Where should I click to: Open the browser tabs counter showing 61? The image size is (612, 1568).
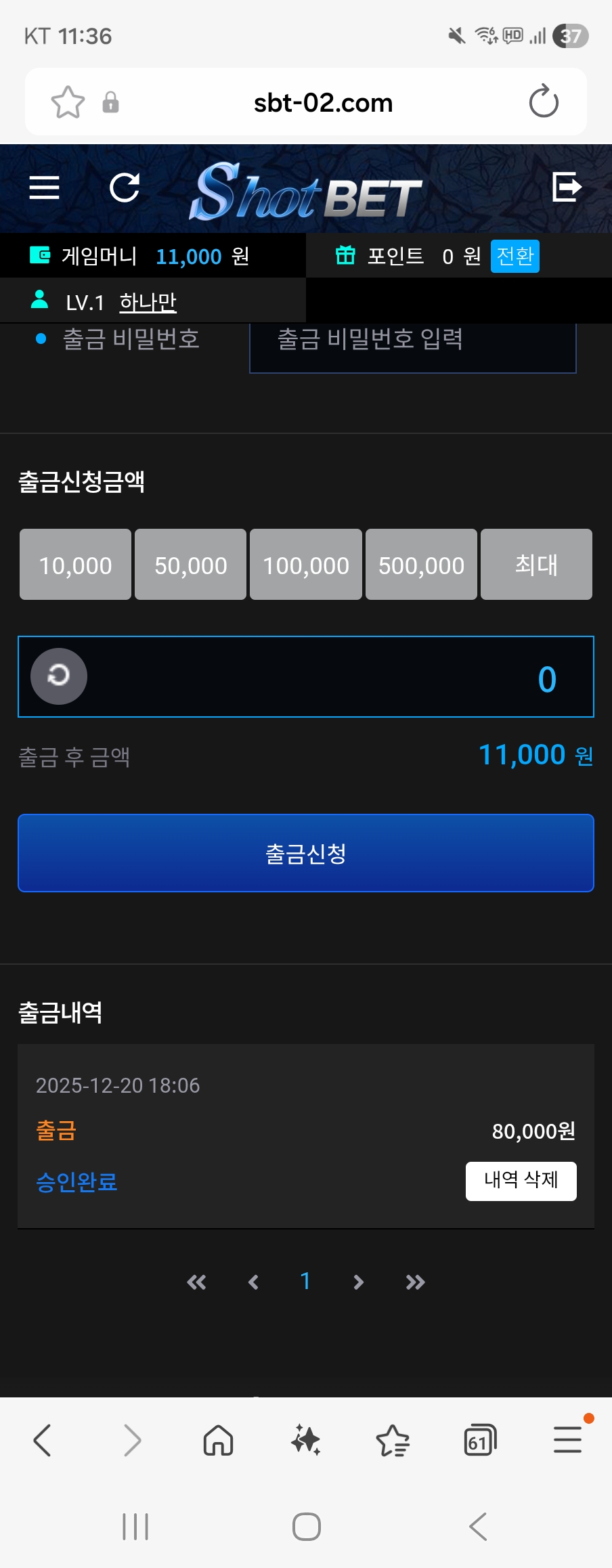point(480,1440)
